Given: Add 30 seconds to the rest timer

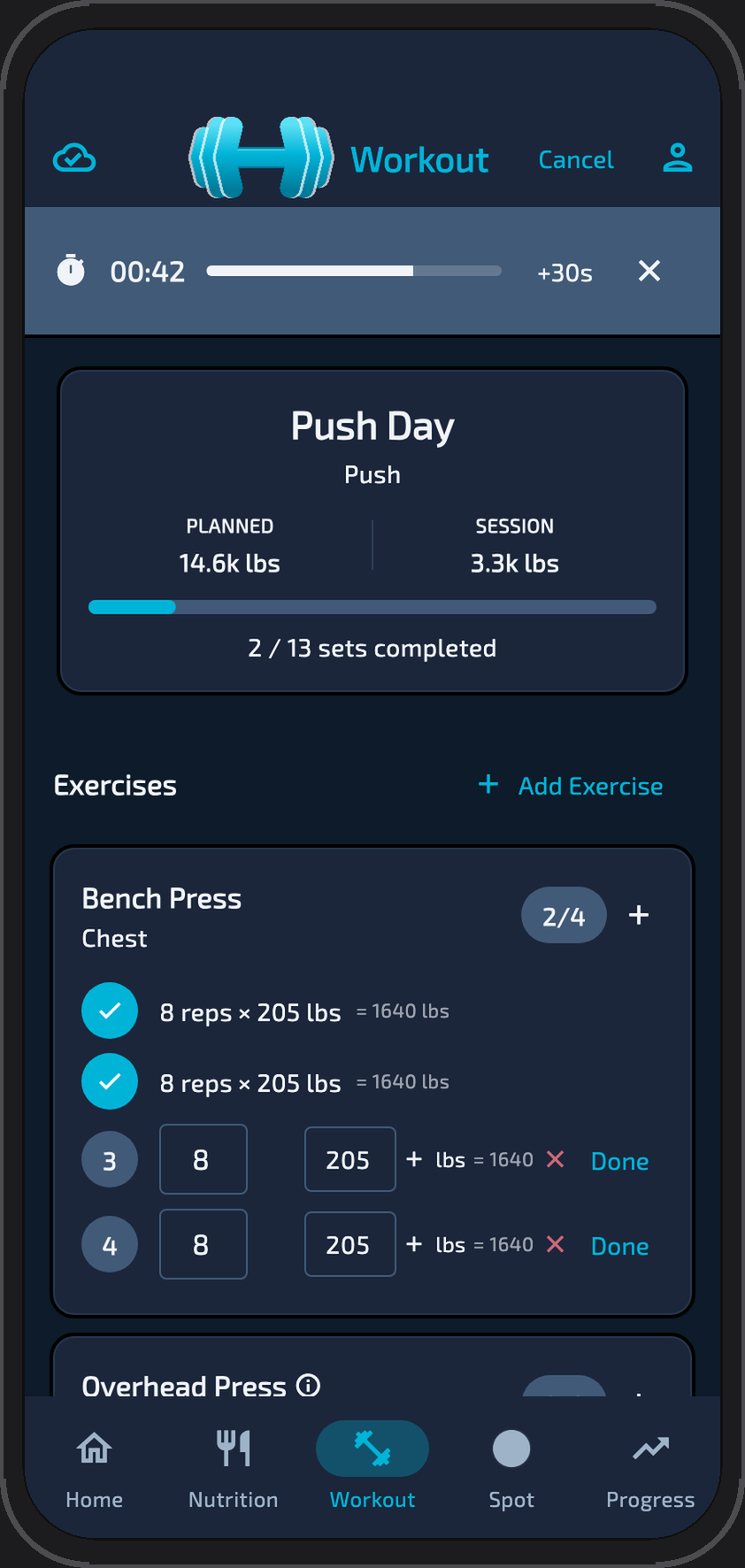Looking at the screenshot, I should 564,273.
